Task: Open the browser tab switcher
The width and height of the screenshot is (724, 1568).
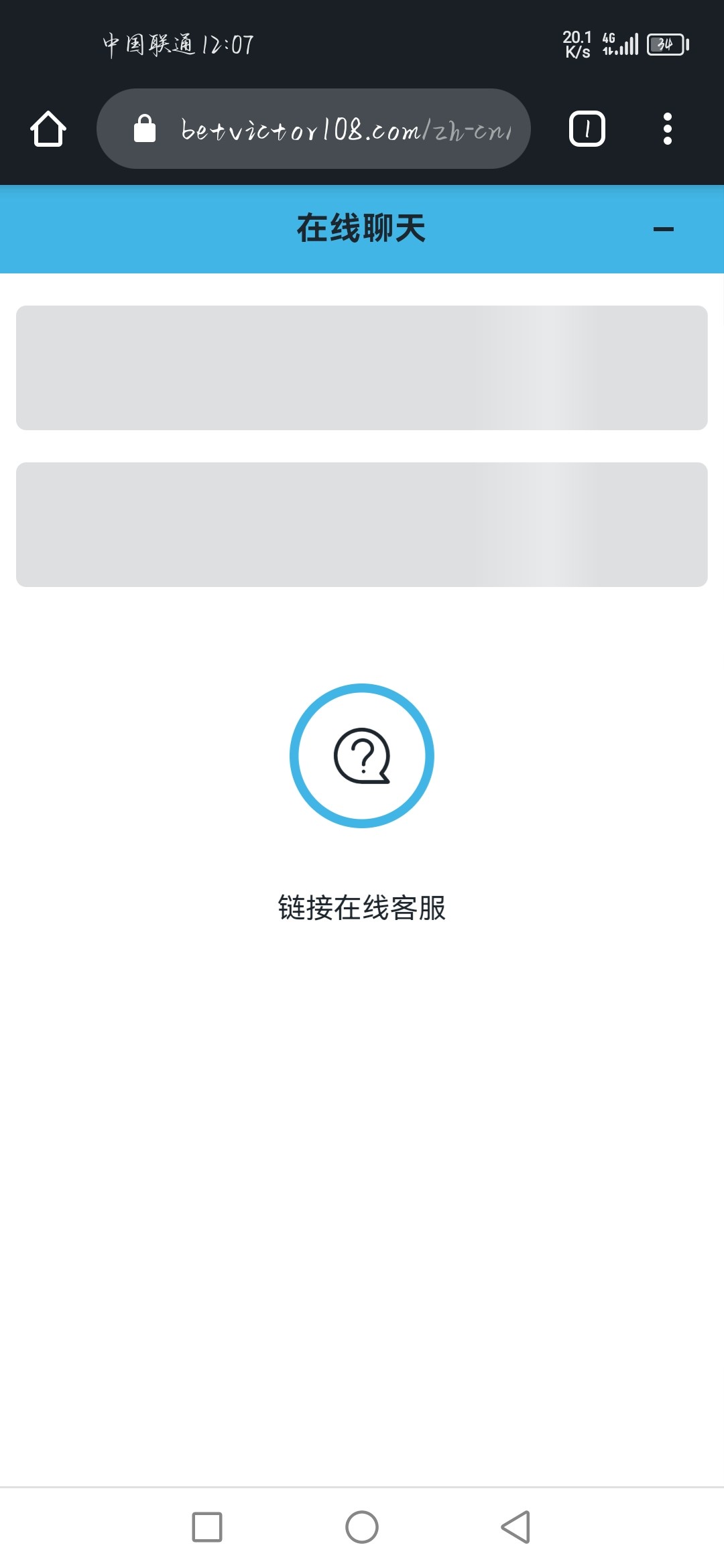Action: (x=587, y=129)
